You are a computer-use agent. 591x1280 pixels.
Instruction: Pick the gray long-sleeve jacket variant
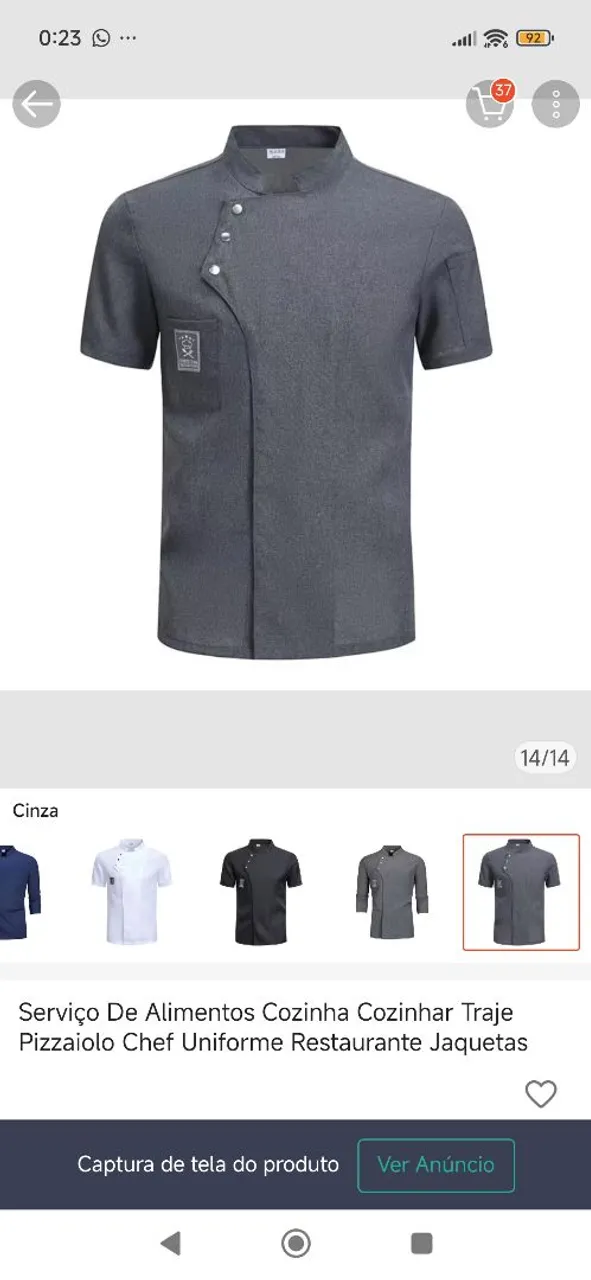(x=391, y=892)
